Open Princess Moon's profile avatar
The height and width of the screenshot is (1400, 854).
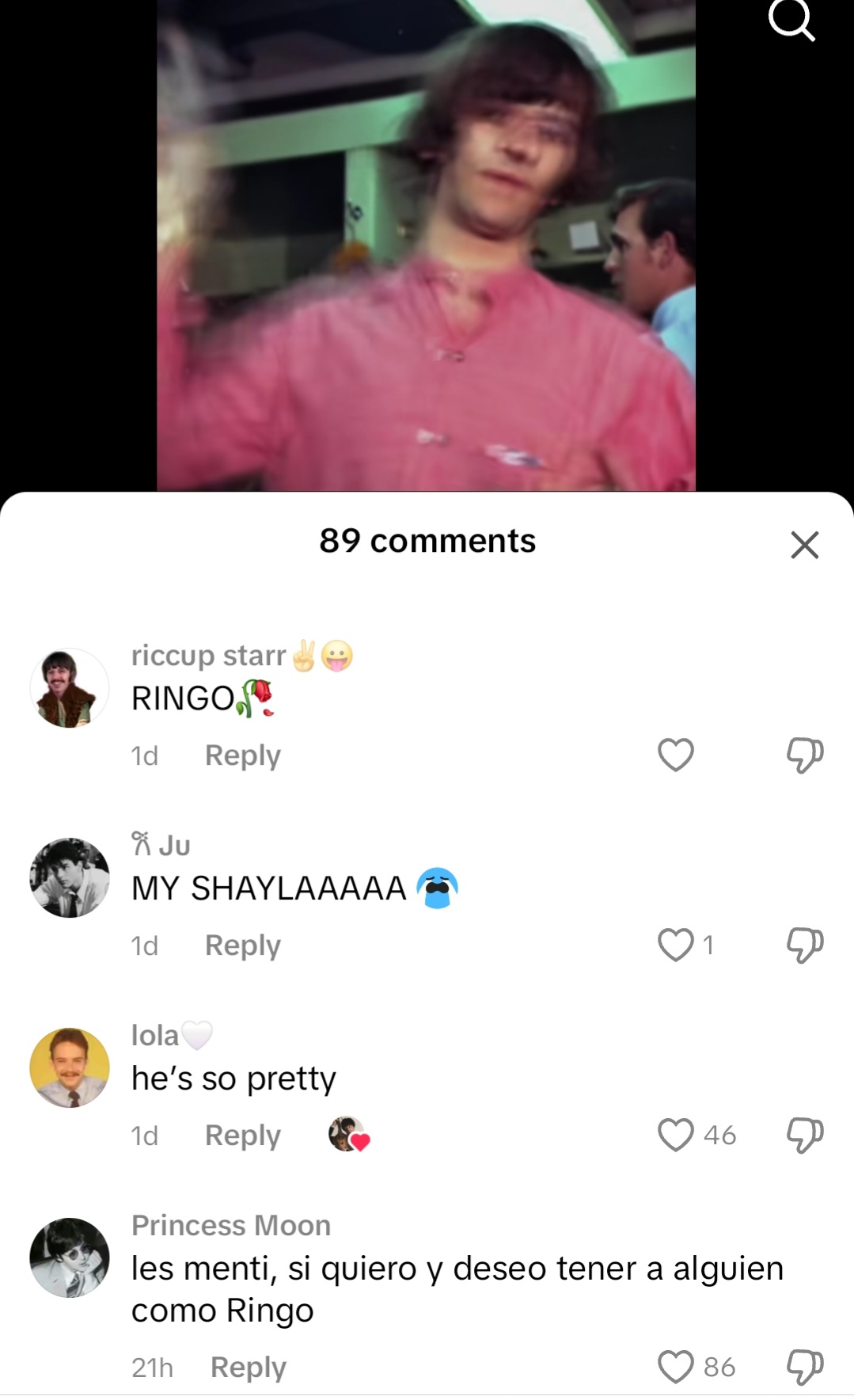(x=70, y=1257)
